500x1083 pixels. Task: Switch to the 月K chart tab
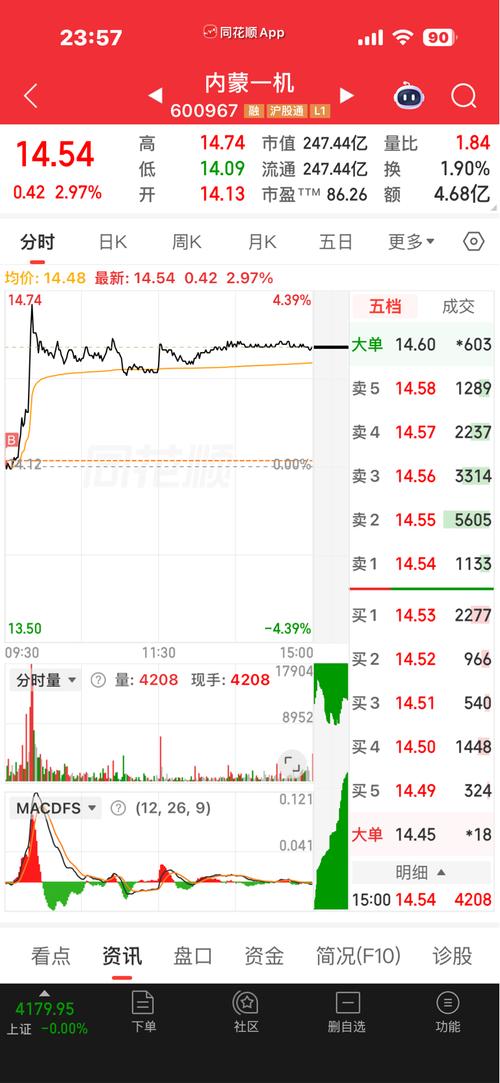click(262, 242)
